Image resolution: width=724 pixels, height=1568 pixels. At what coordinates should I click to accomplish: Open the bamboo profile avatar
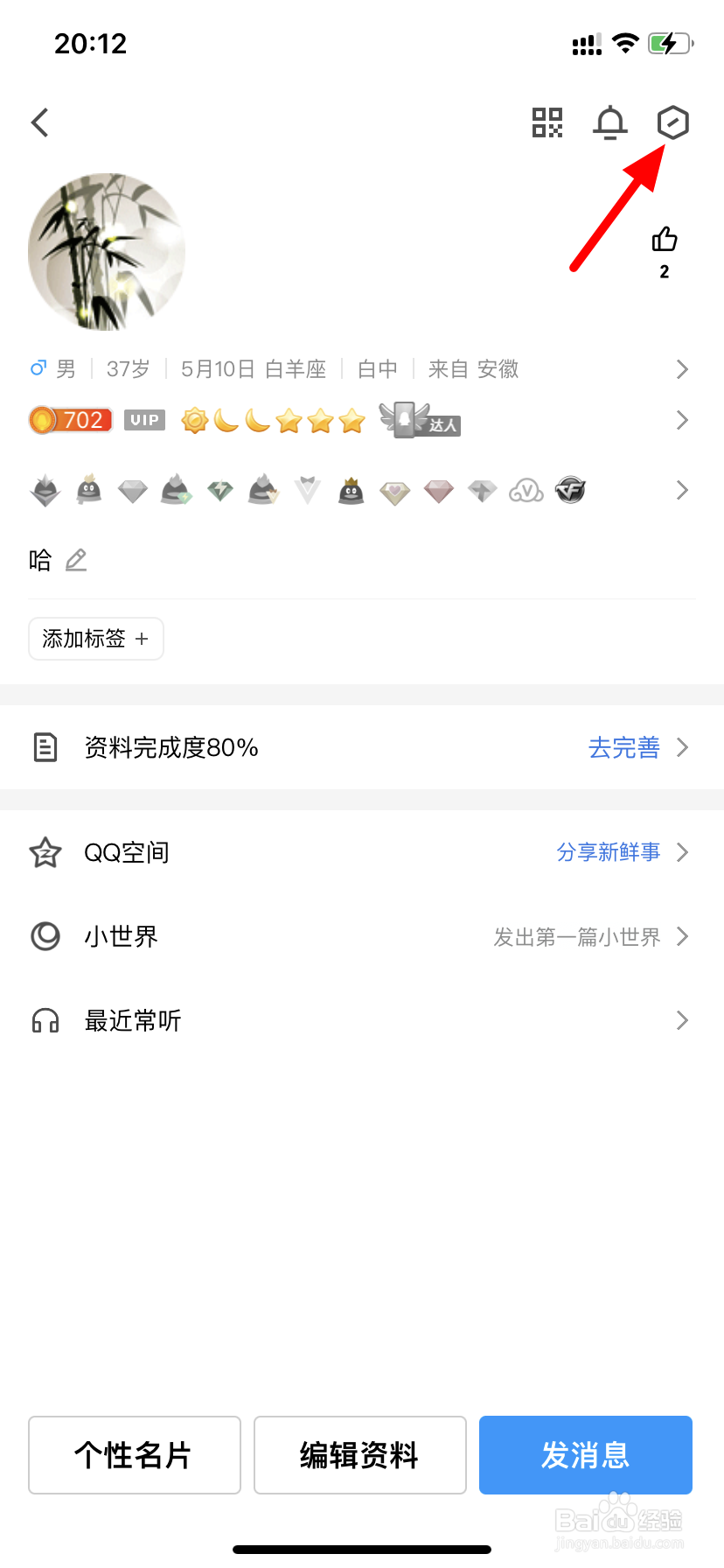107,252
